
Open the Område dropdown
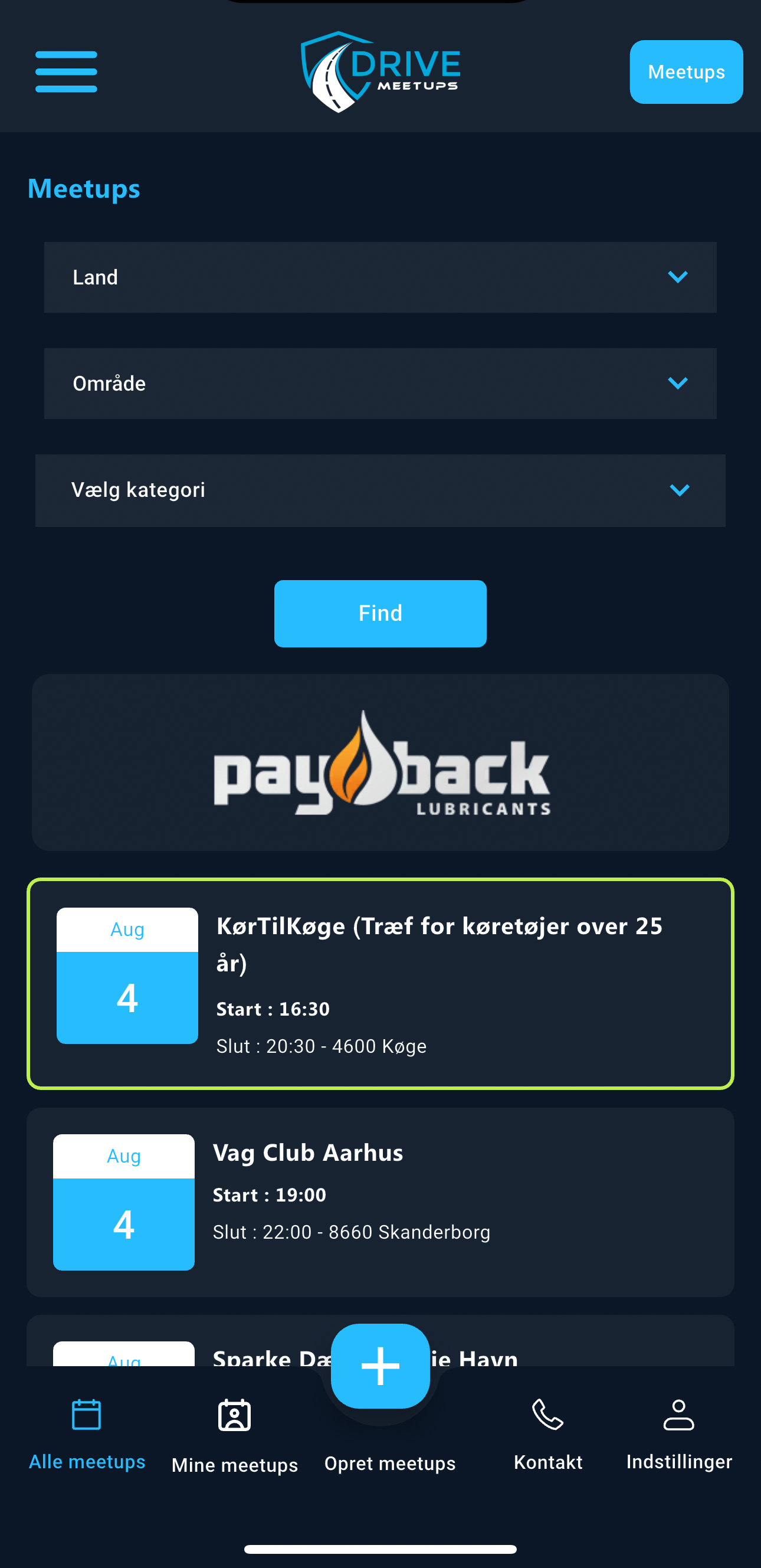(x=380, y=384)
